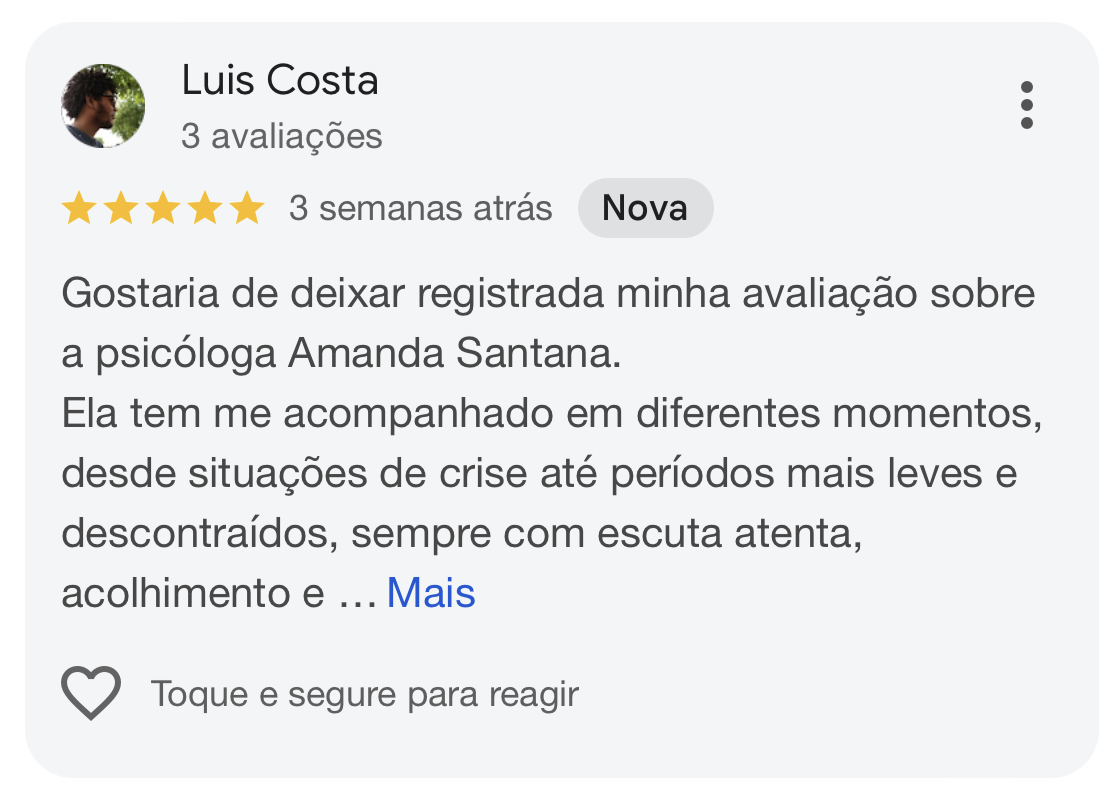
Task: View Luis Costa's reviewer profile by name
Action: [x=280, y=80]
